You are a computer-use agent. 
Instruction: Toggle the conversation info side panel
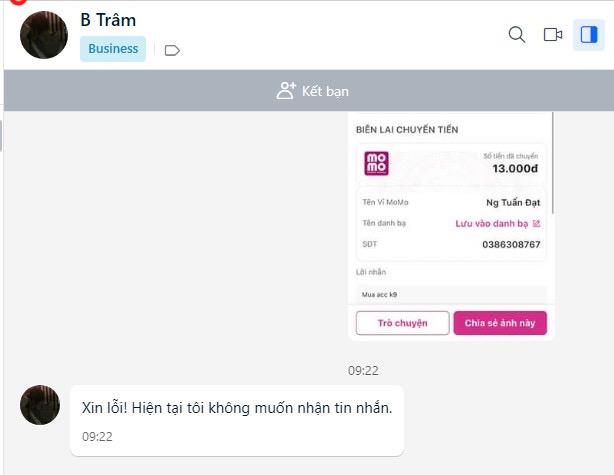click(x=587, y=35)
